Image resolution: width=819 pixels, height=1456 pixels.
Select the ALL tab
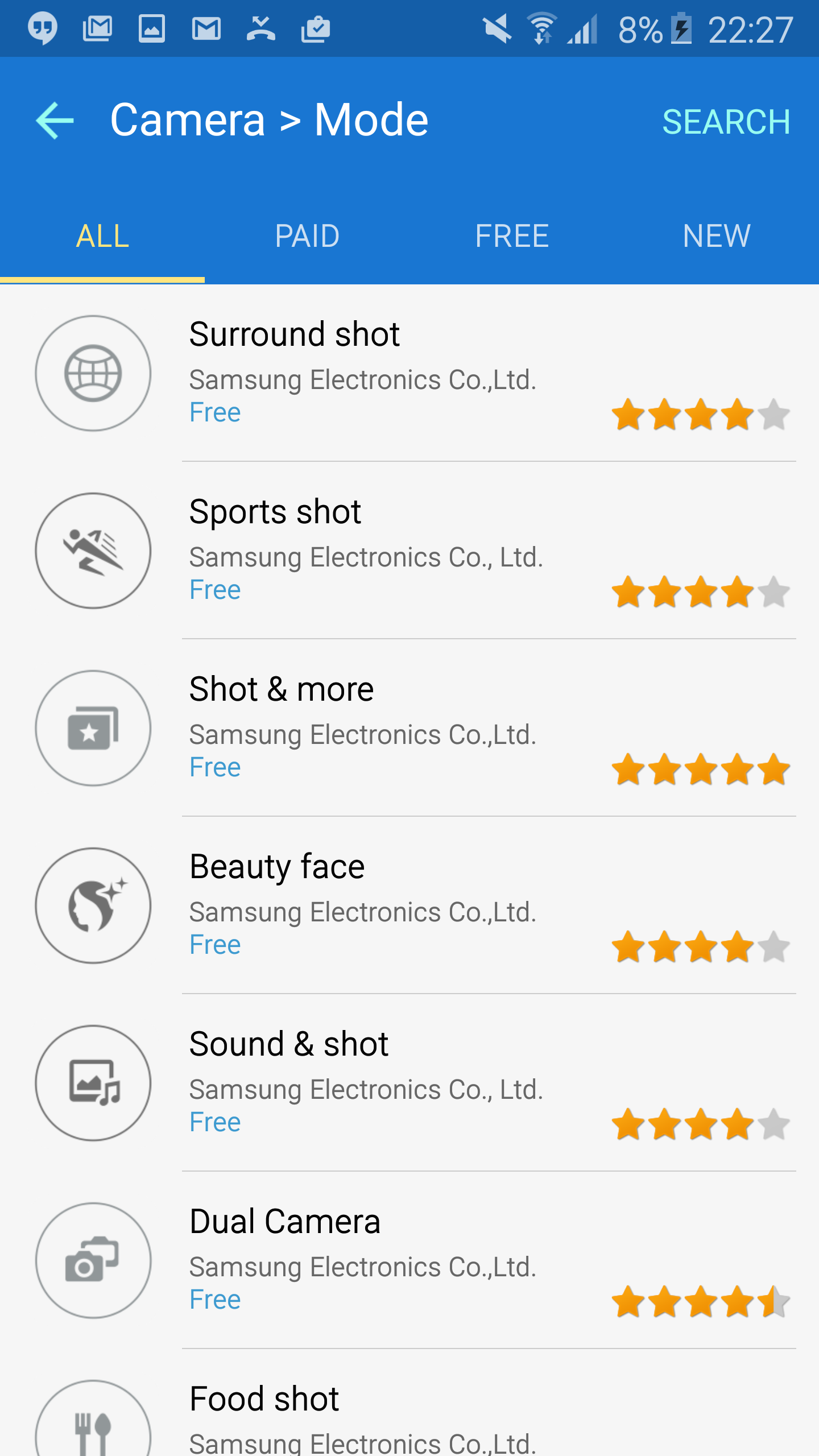click(x=102, y=236)
